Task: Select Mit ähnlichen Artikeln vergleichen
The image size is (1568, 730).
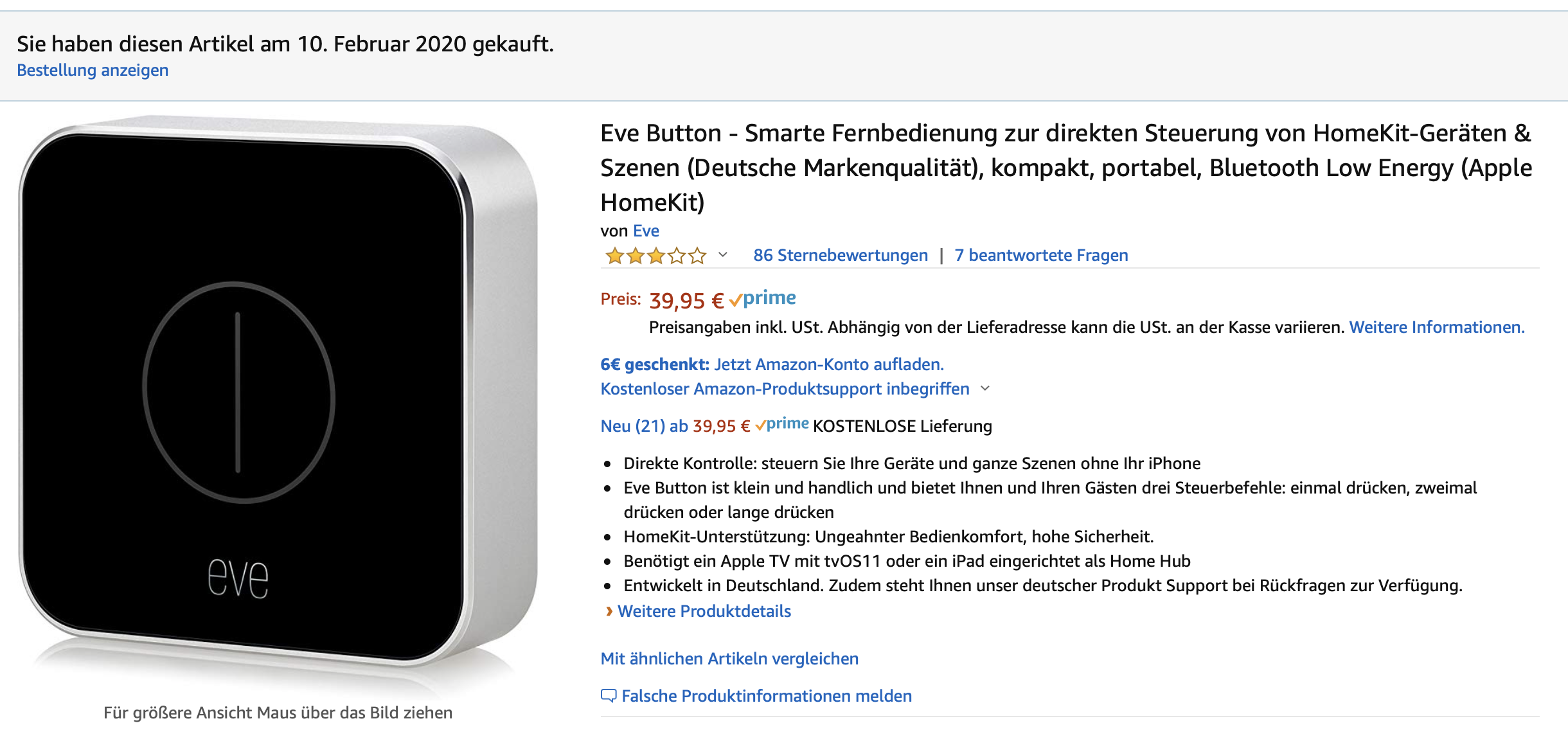Action: (x=729, y=659)
